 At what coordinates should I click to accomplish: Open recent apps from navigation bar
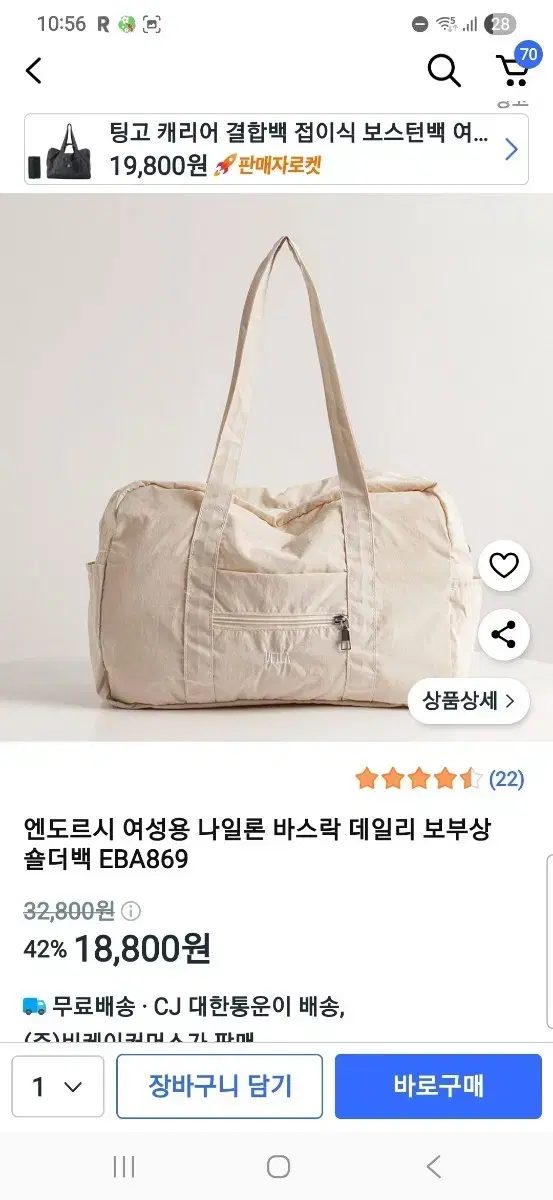point(123,1166)
